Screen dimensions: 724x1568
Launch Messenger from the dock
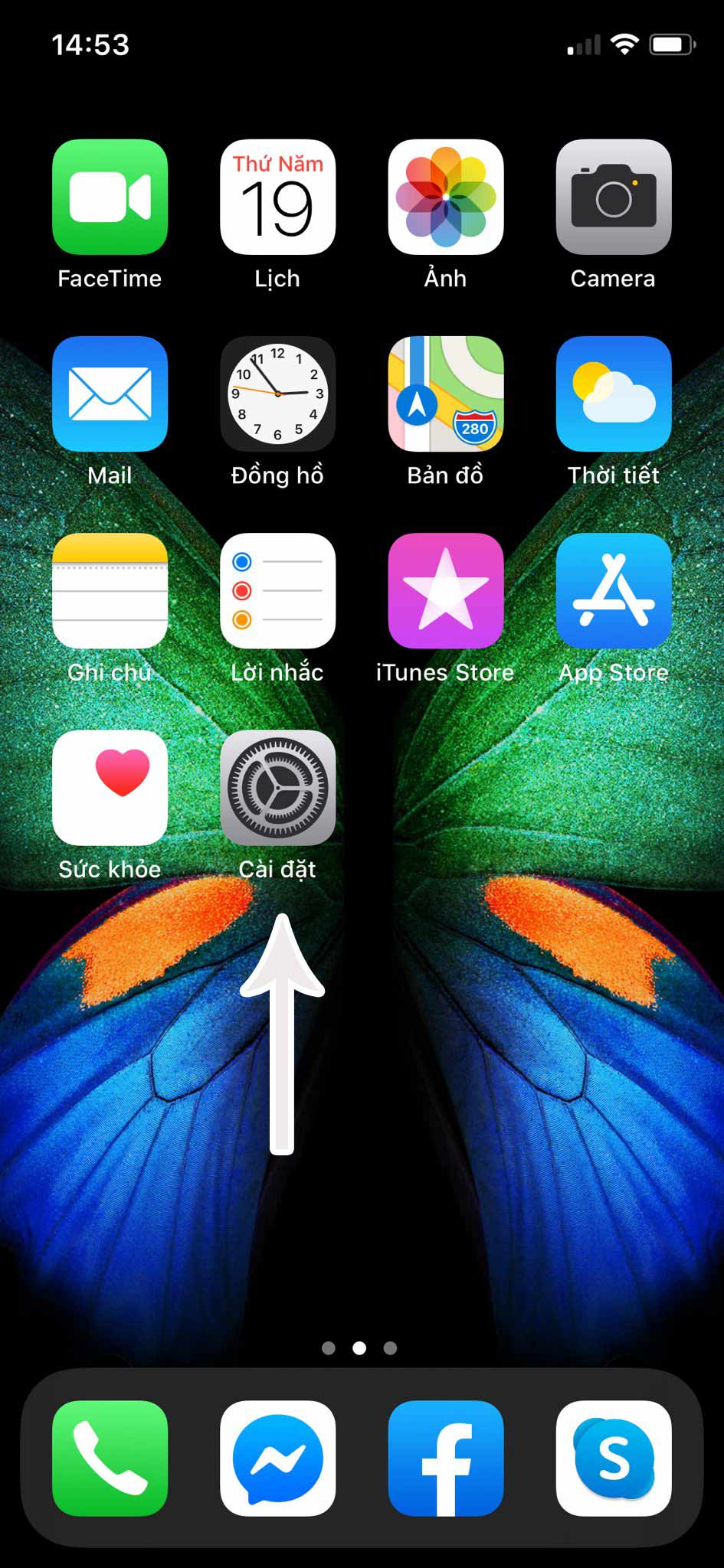tap(277, 1458)
